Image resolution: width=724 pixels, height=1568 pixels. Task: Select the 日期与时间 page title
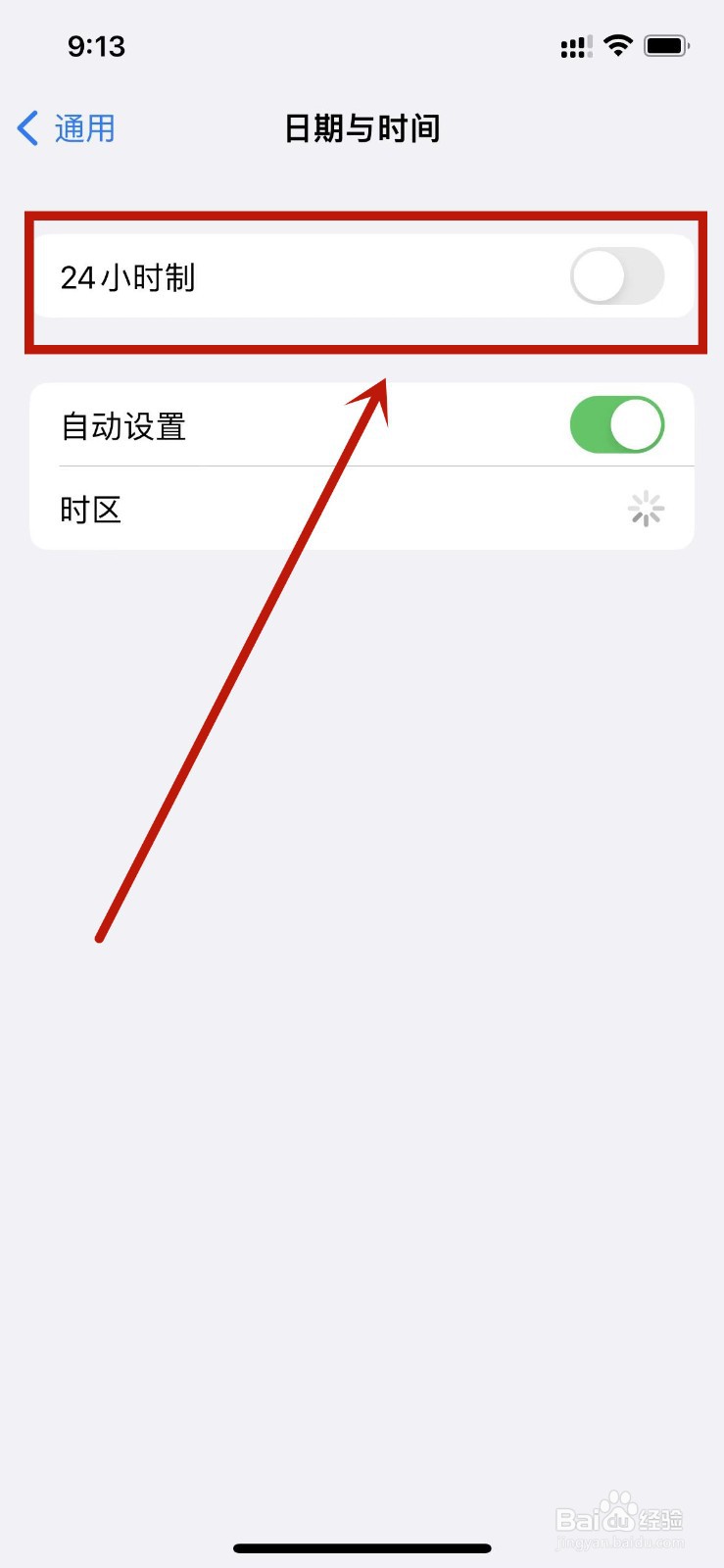362,128
